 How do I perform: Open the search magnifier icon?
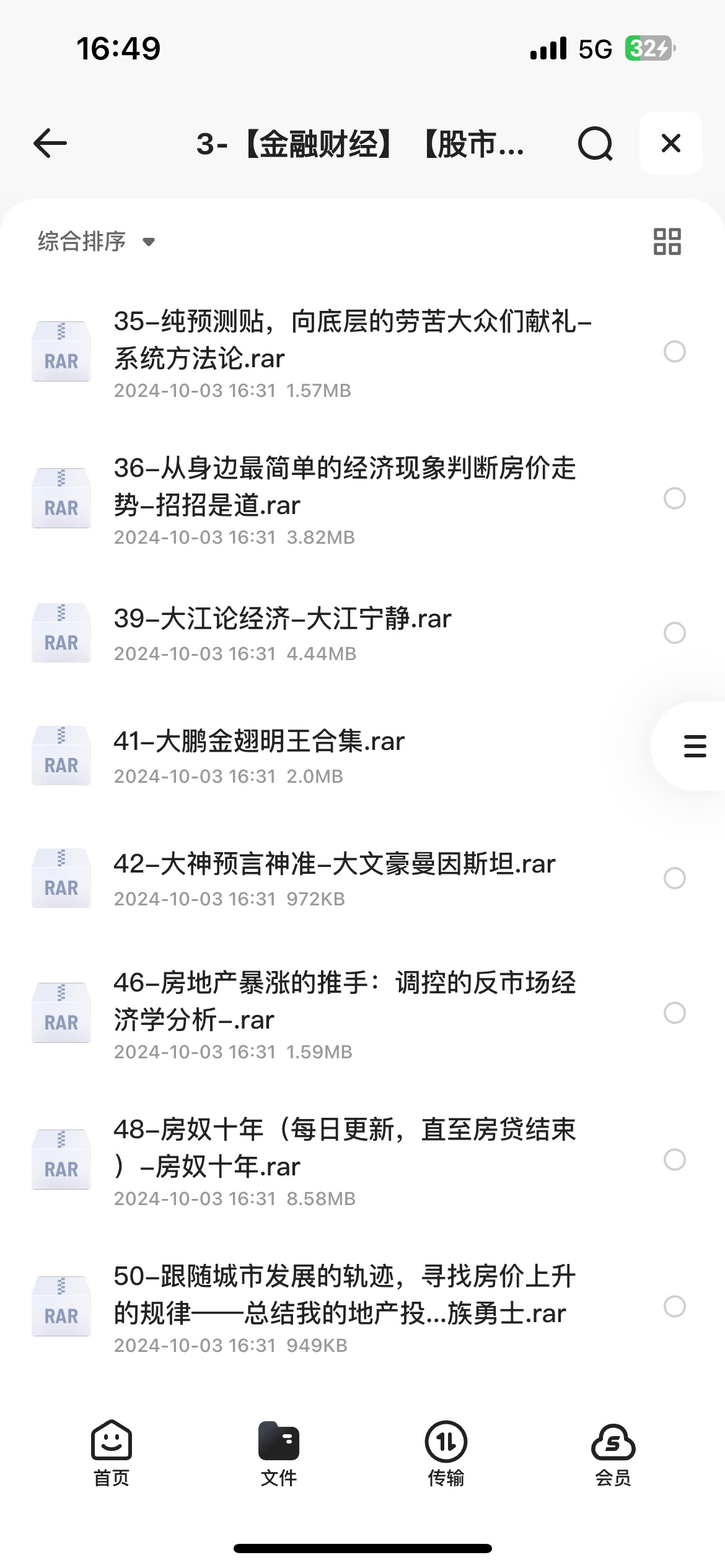[595, 144]
